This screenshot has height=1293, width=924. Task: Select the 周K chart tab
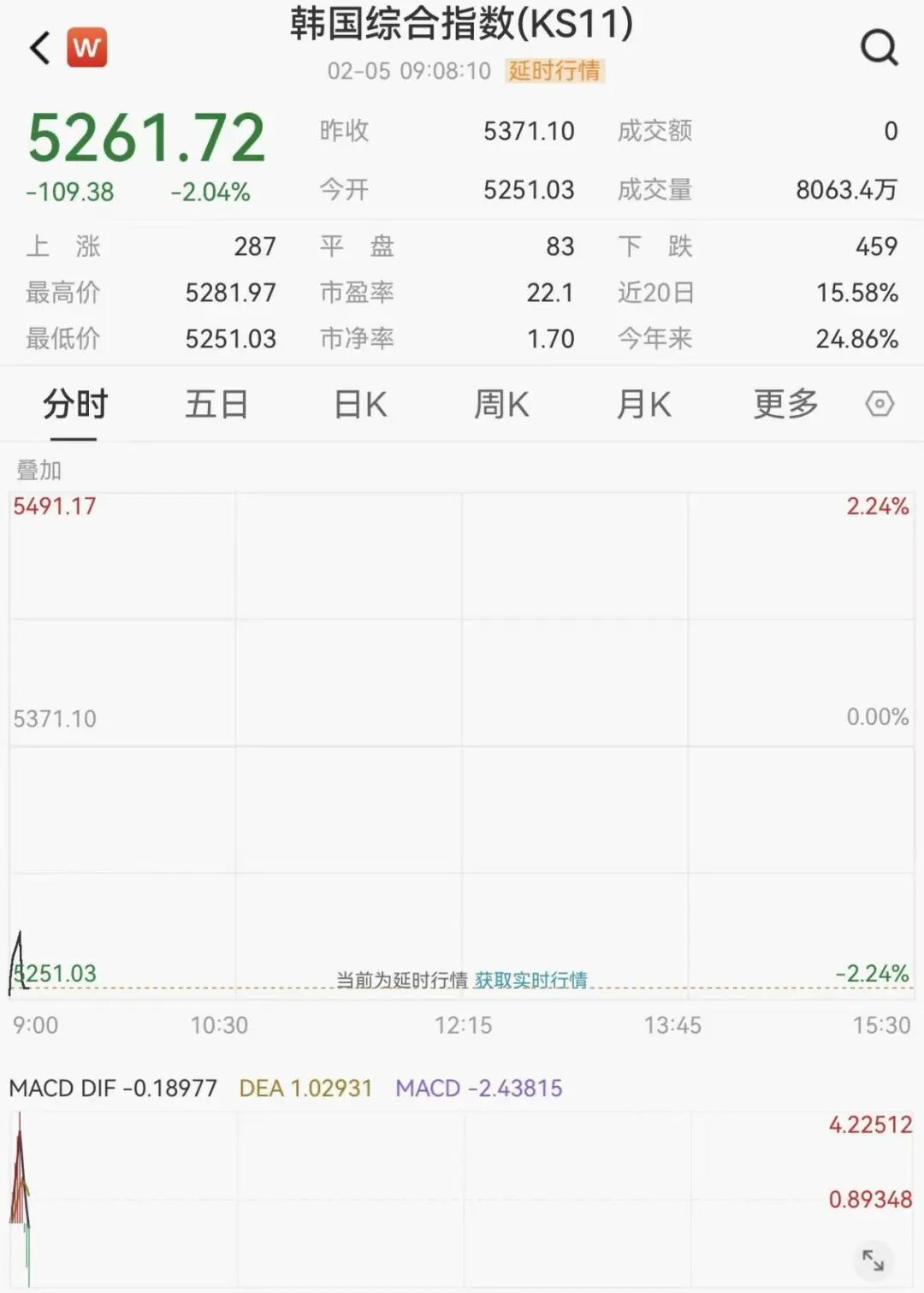(501, 404)
